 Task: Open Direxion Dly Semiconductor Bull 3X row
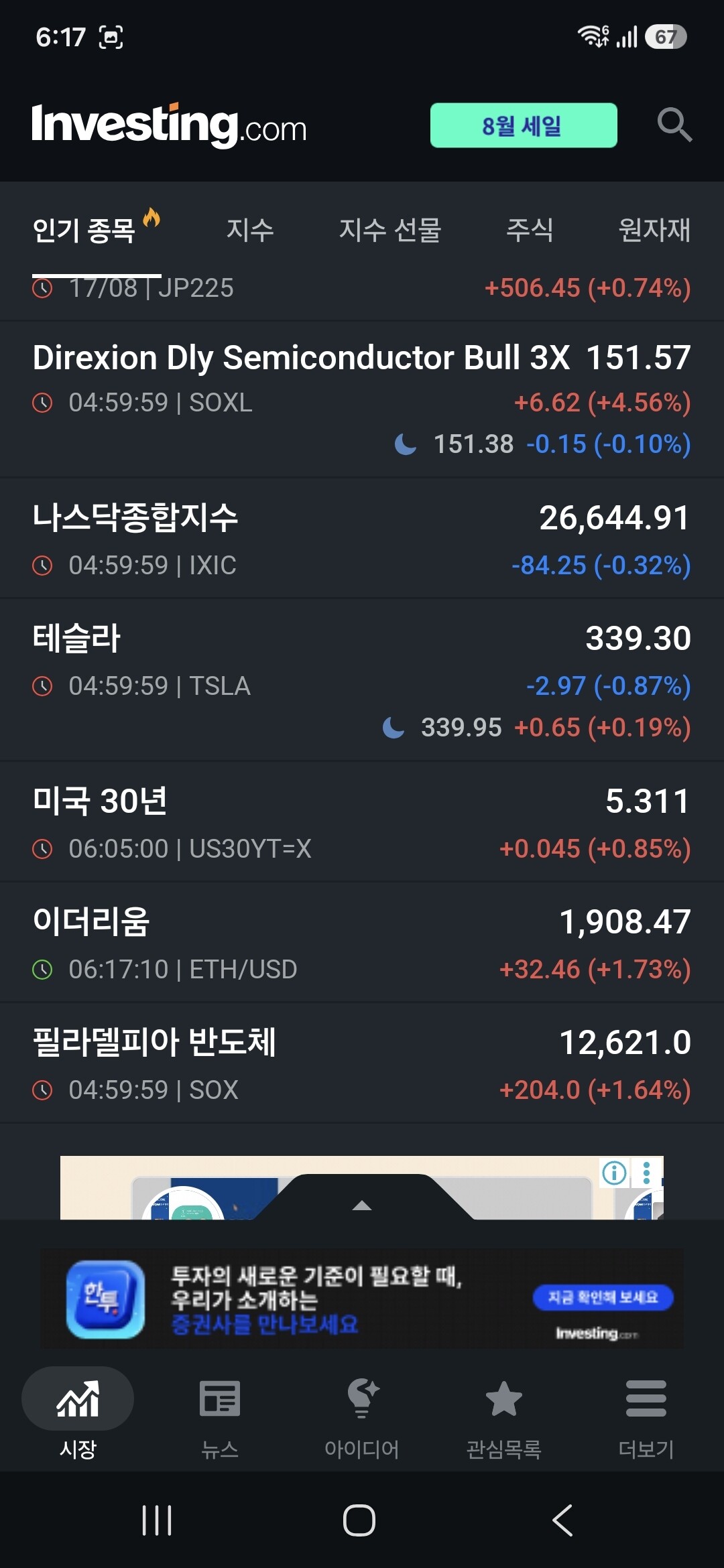point(362,400)
